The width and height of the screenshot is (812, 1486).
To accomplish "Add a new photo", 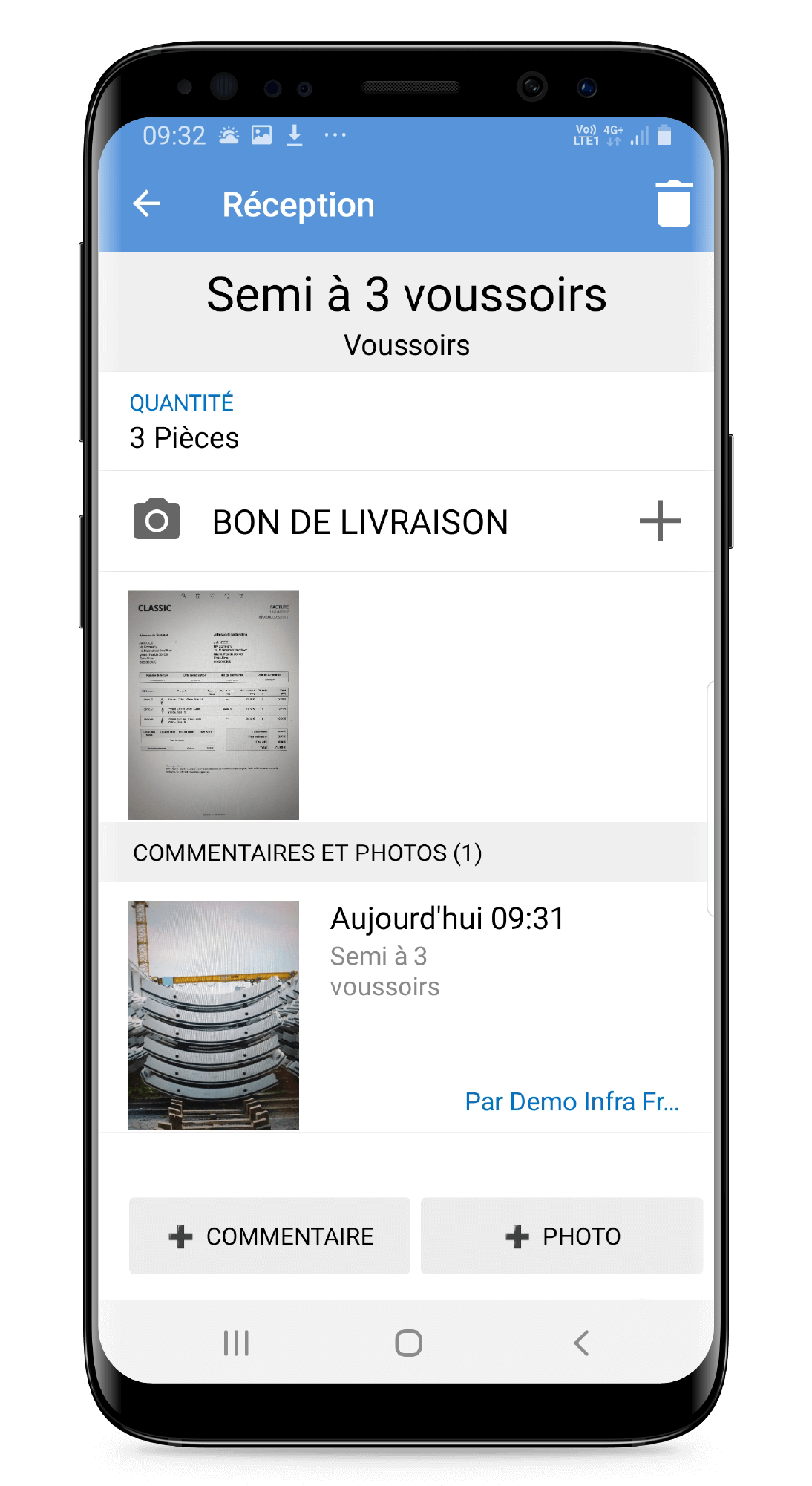I will pyautogui.click(x=562, y=1236).
